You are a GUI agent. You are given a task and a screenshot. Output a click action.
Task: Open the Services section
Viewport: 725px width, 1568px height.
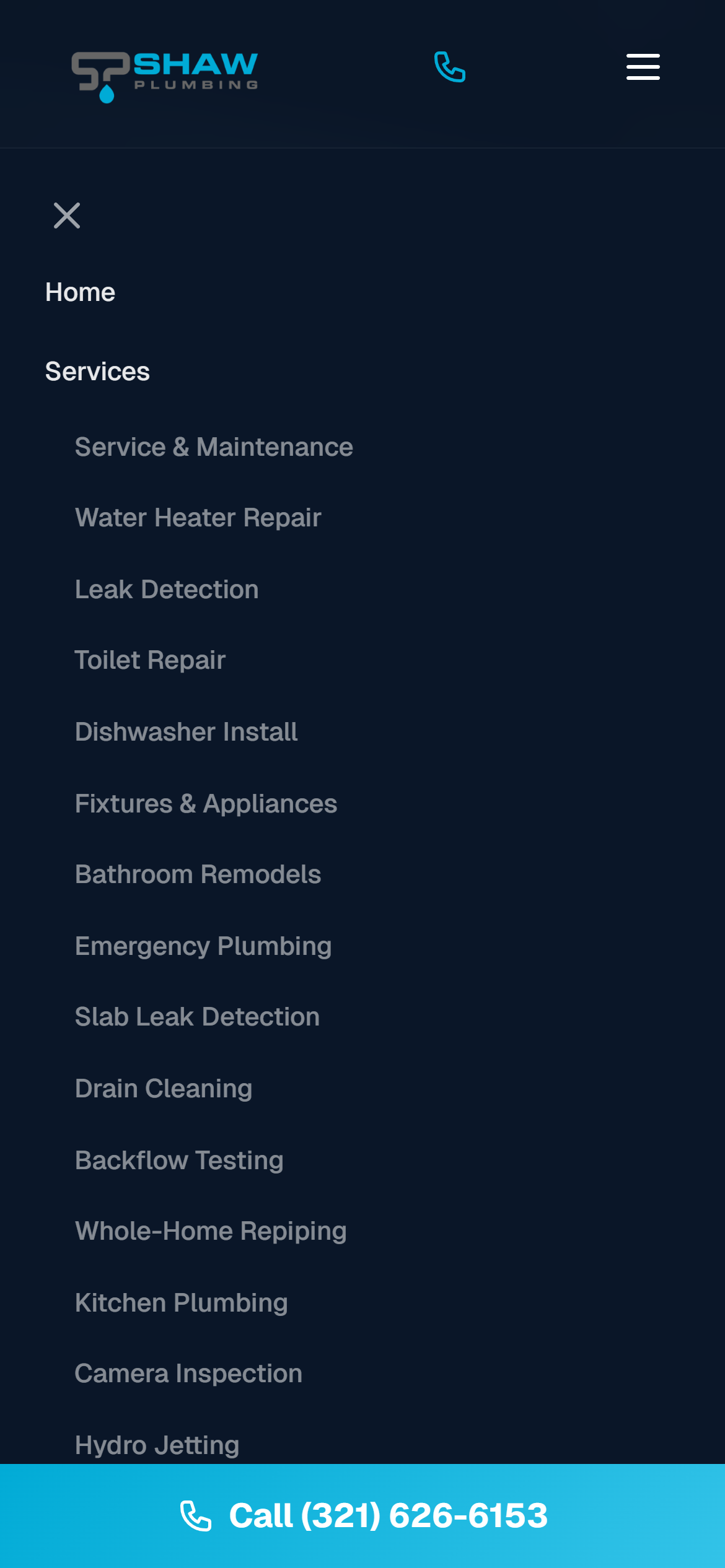pyautogui.click(x=98, y=372)
